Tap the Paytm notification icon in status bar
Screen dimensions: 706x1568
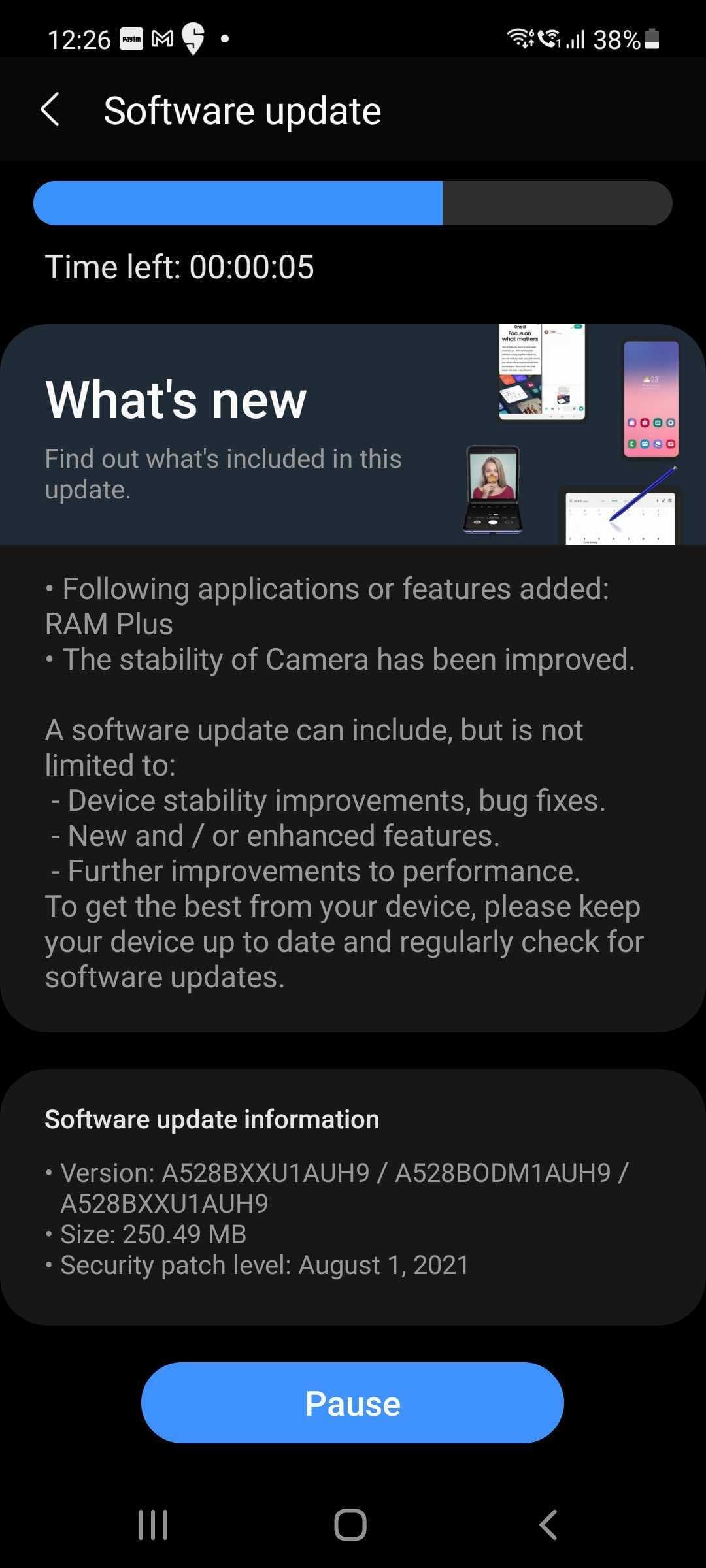131,39
